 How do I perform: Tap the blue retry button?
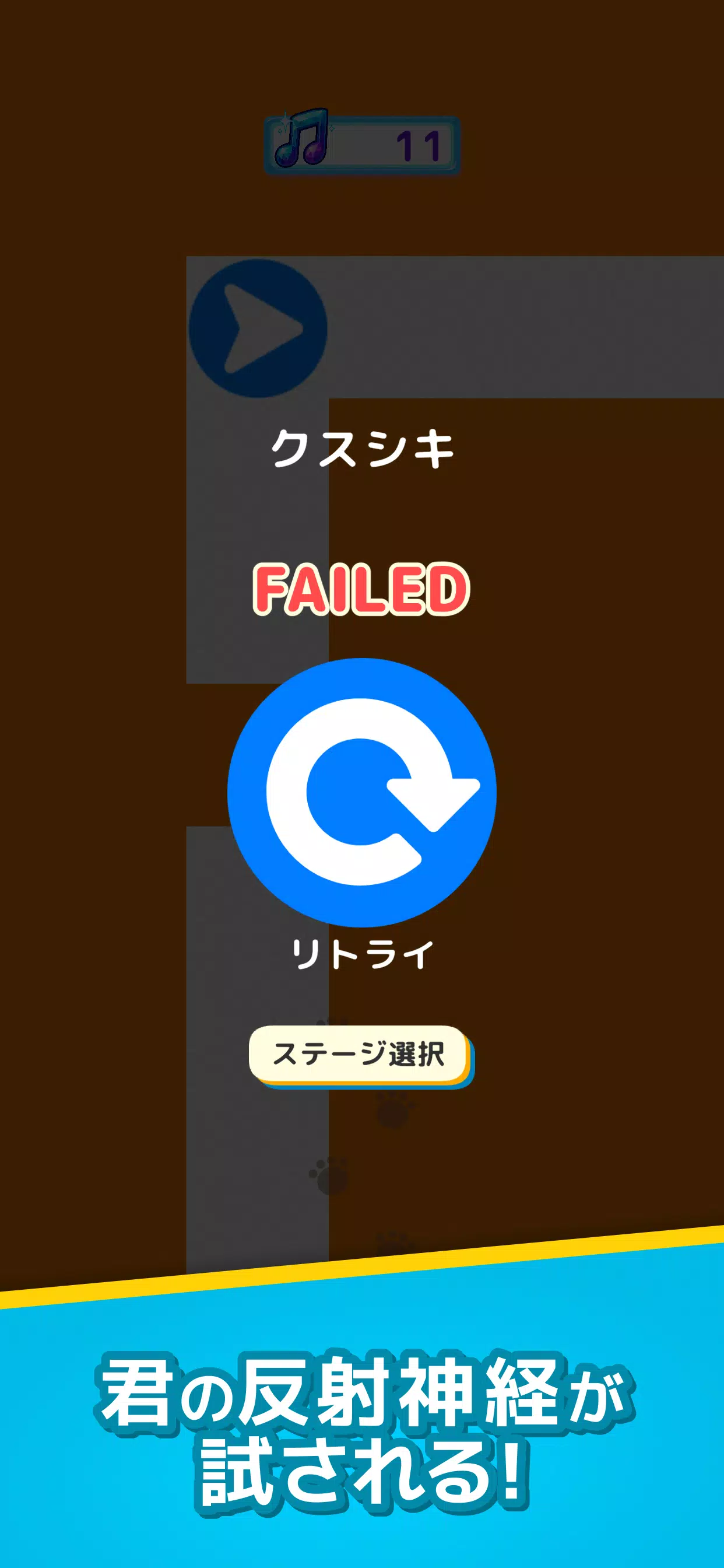pyautogui.click(x=362, y=792)
